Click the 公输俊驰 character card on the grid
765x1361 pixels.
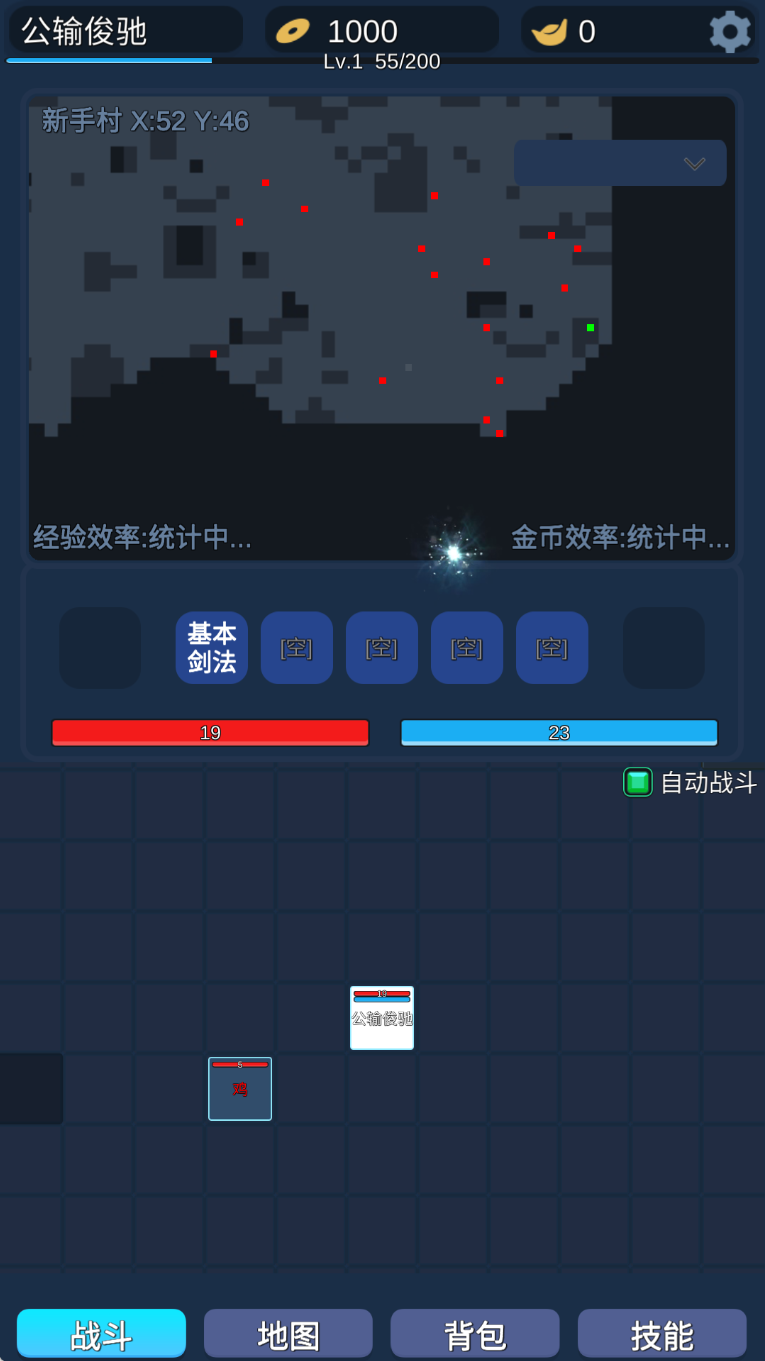click(x=381, y=1018)
